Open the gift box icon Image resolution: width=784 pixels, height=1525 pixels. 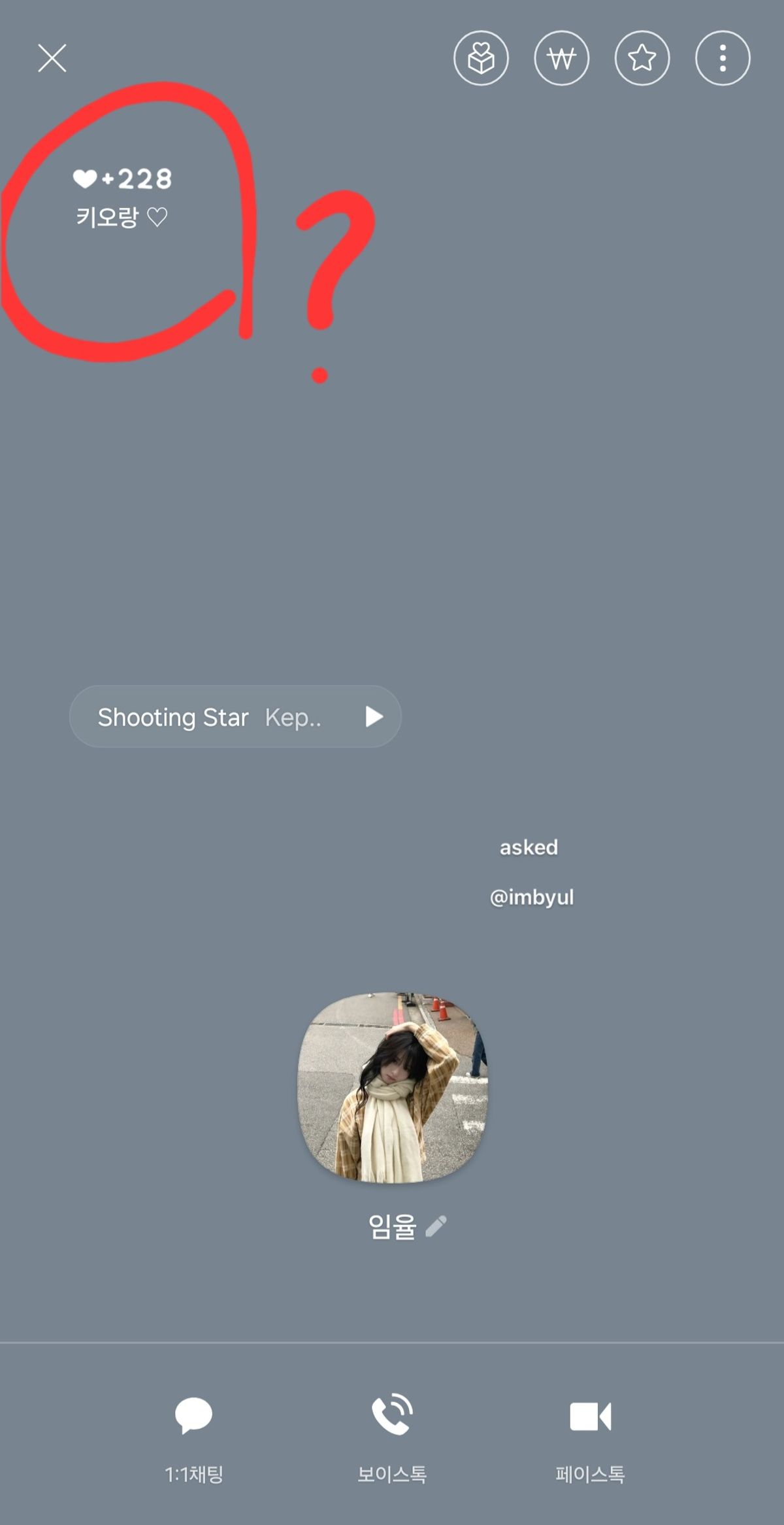point(481,58)
